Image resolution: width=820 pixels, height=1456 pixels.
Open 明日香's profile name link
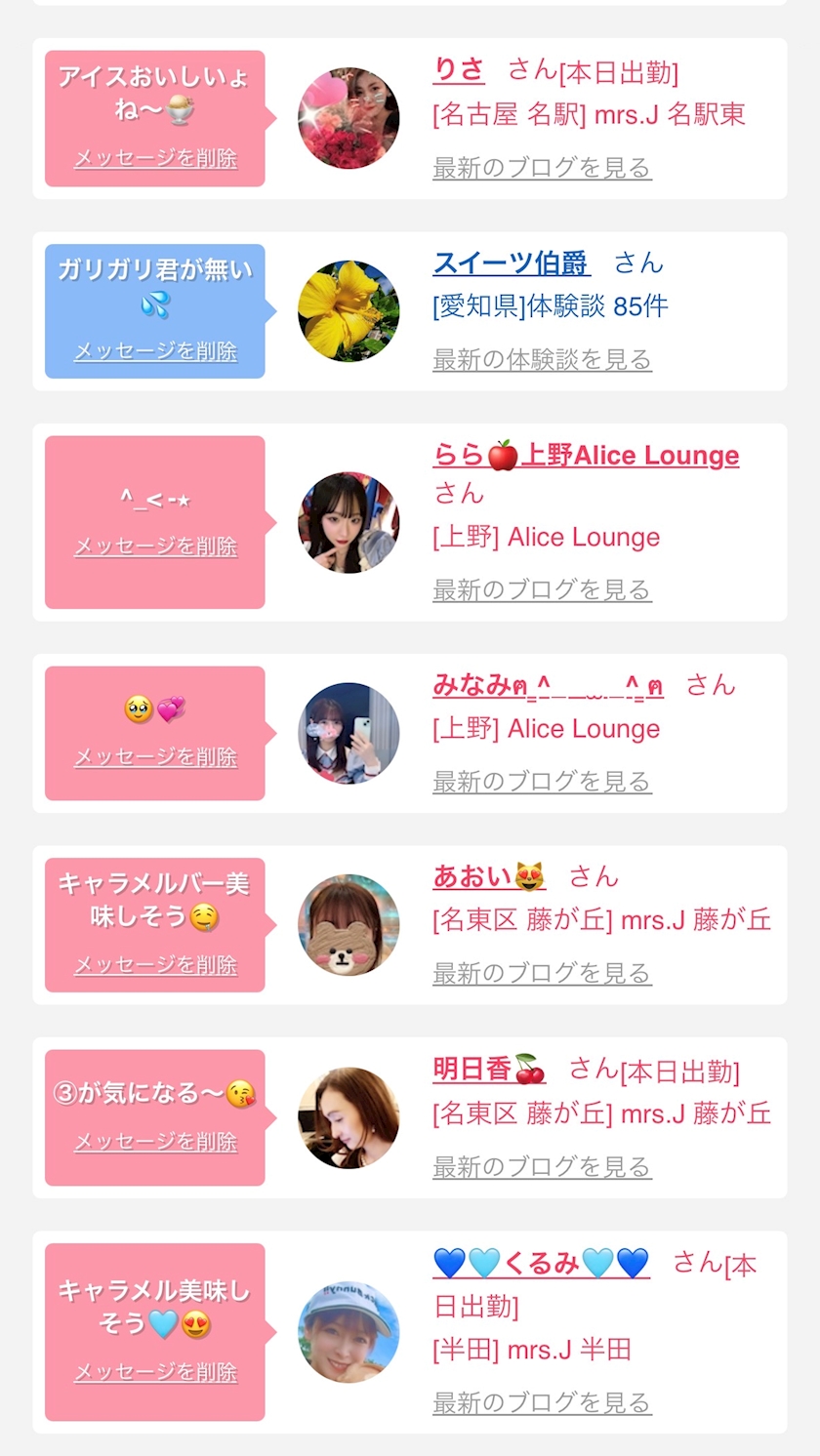pos(489,1070)
